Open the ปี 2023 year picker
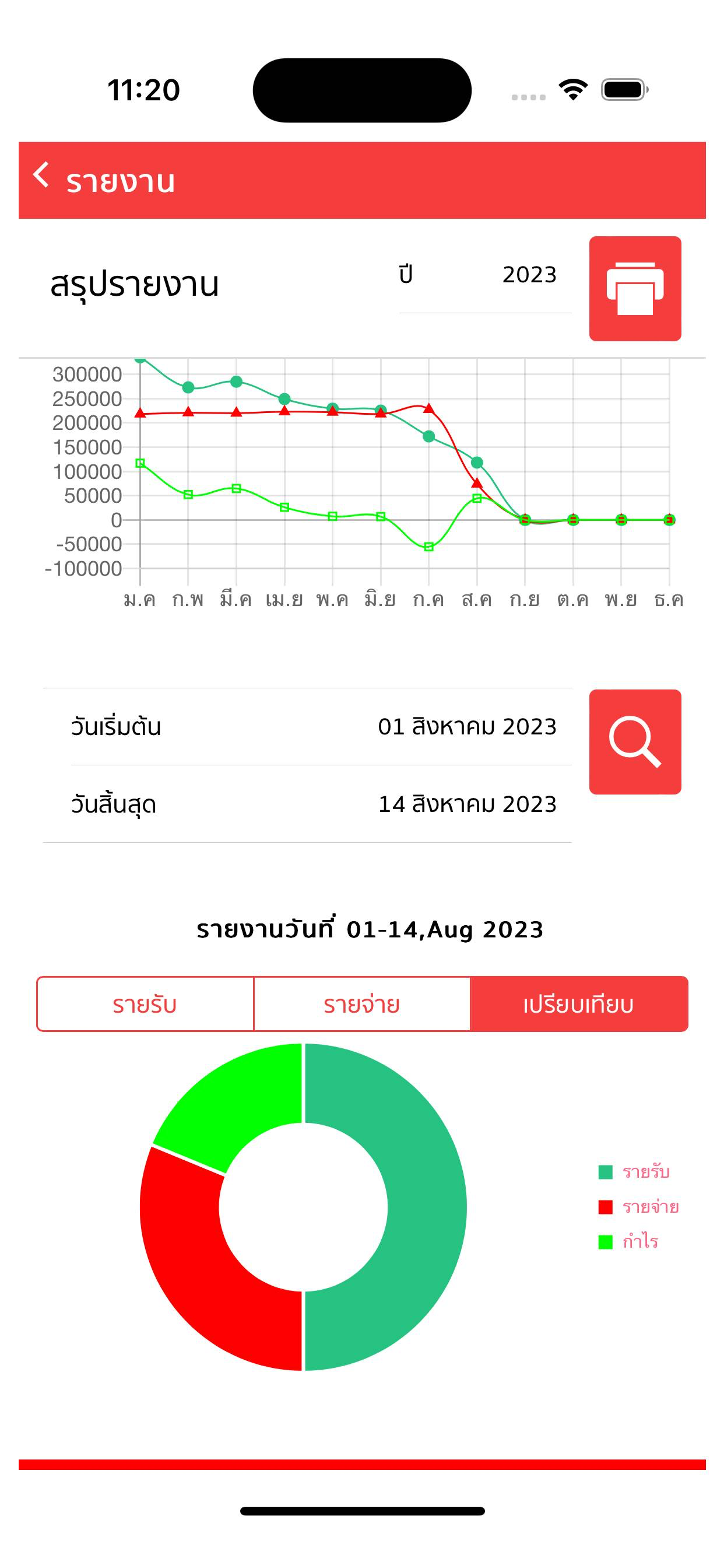The image size is (724, 1568). click(x=485, y=275)
